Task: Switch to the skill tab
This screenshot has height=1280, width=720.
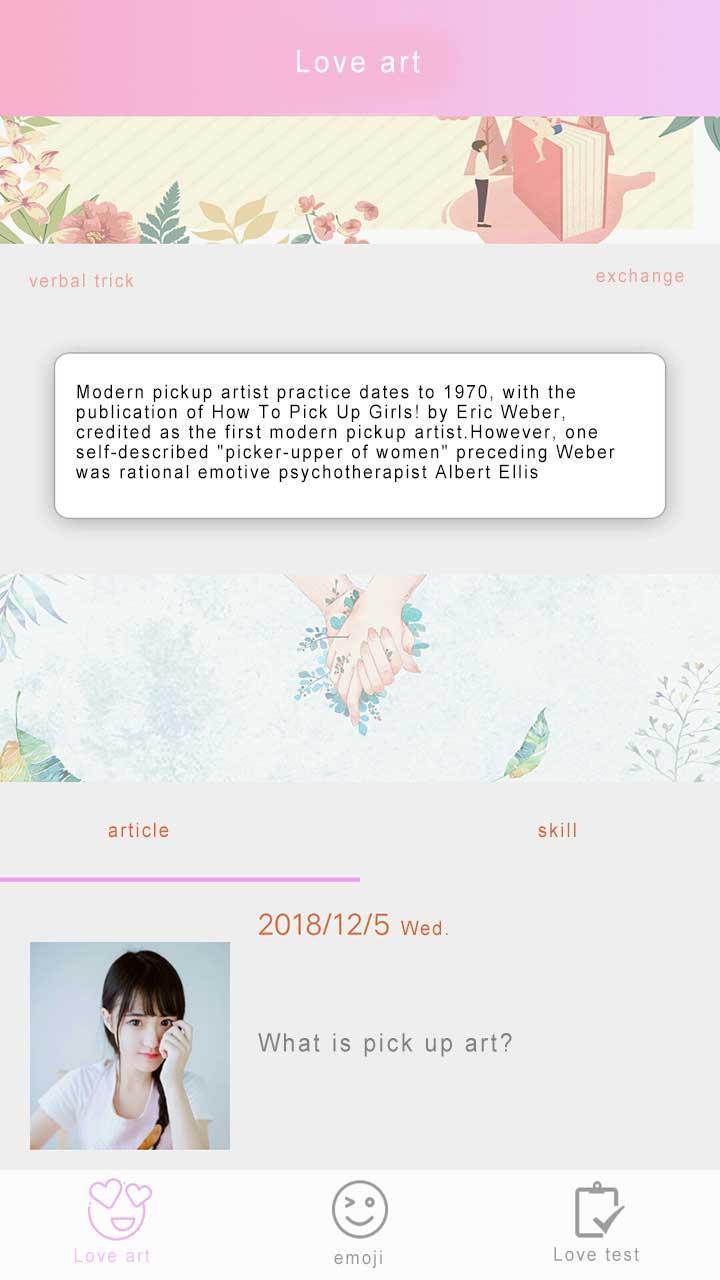Action: [x=557, y=830]
